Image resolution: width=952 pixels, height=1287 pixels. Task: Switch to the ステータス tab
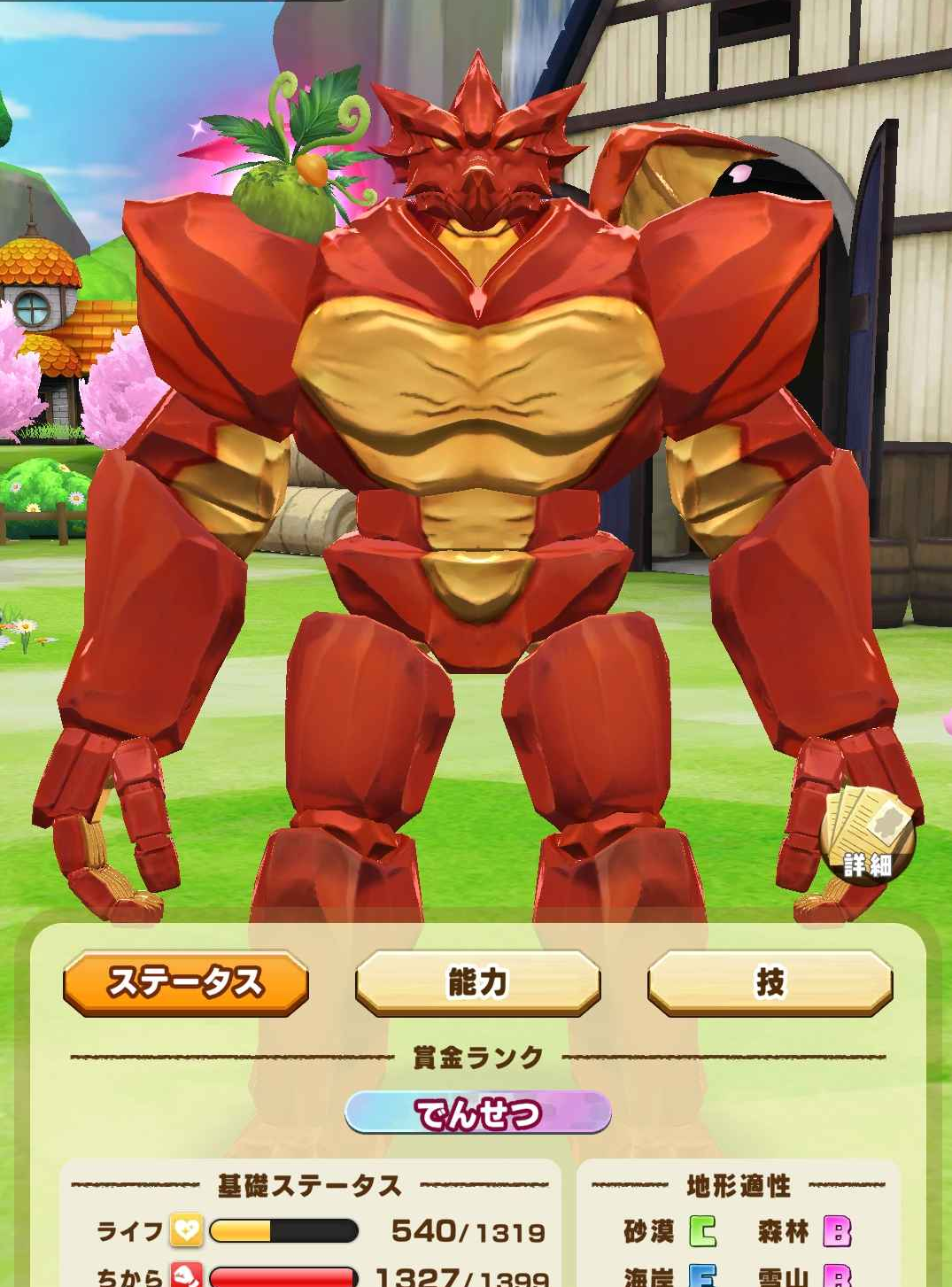[186, 982]
